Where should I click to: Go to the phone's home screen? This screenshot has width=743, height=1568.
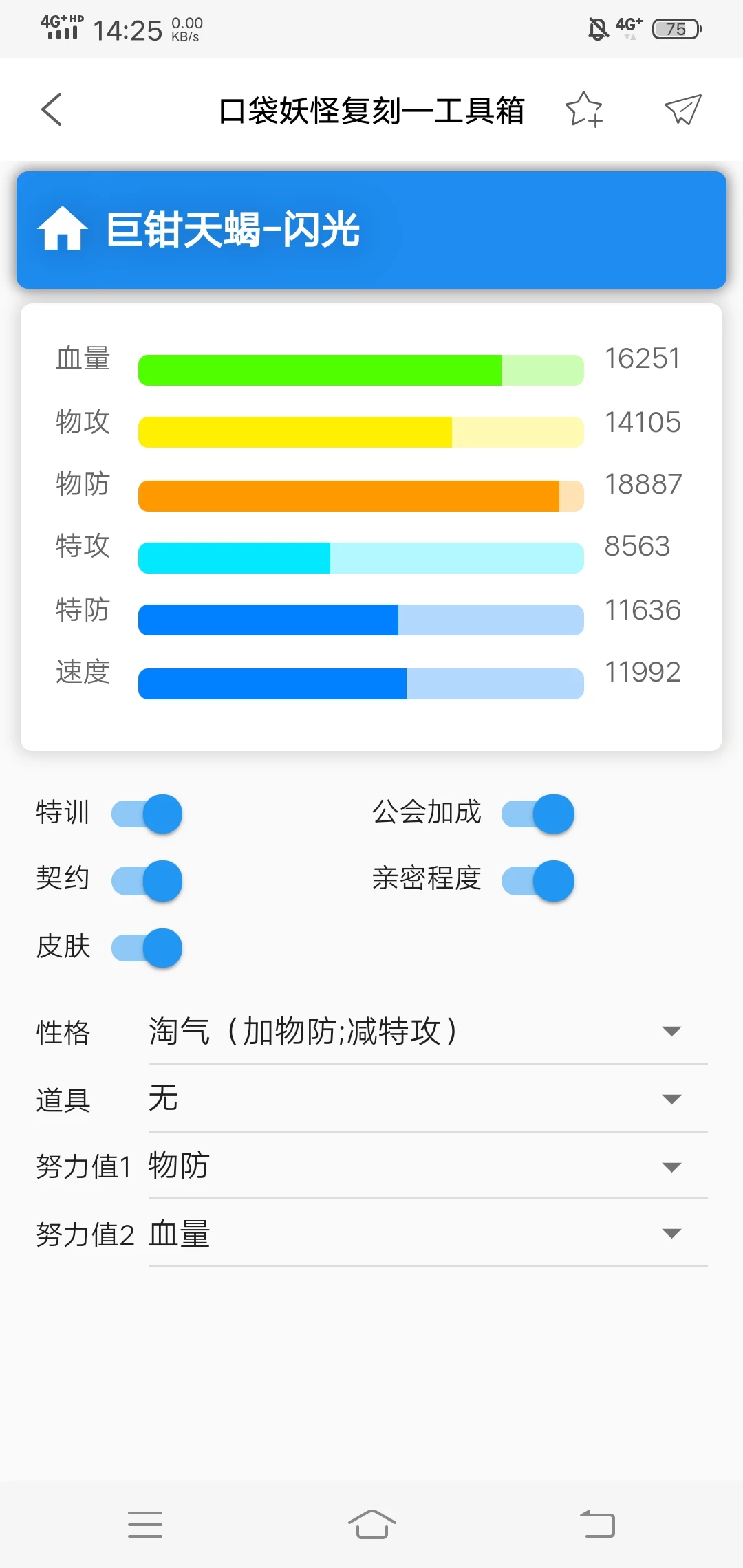point(371,1525)
